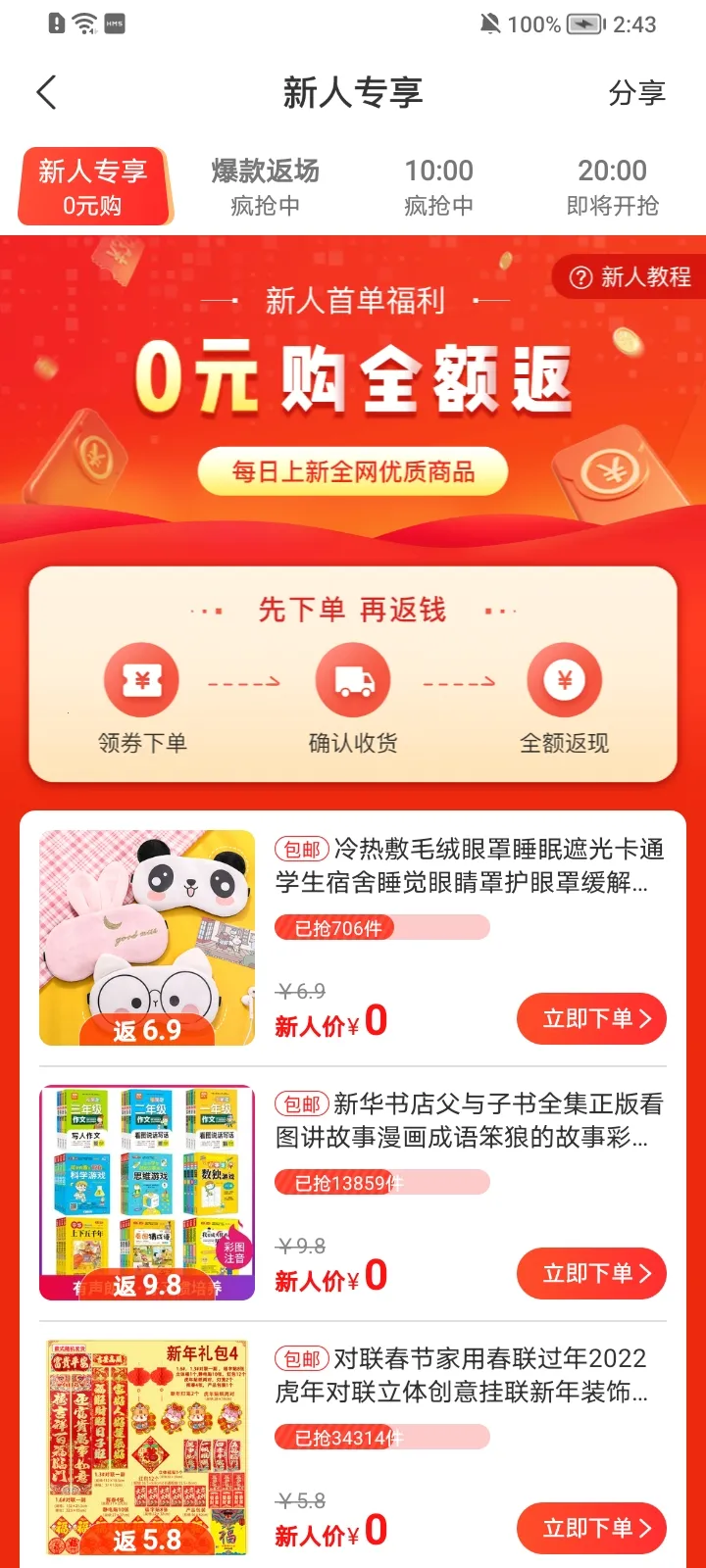Tap the back arrow icon
The height and width of the screenshot is (1568, 706).
click(x=45, y=91)
